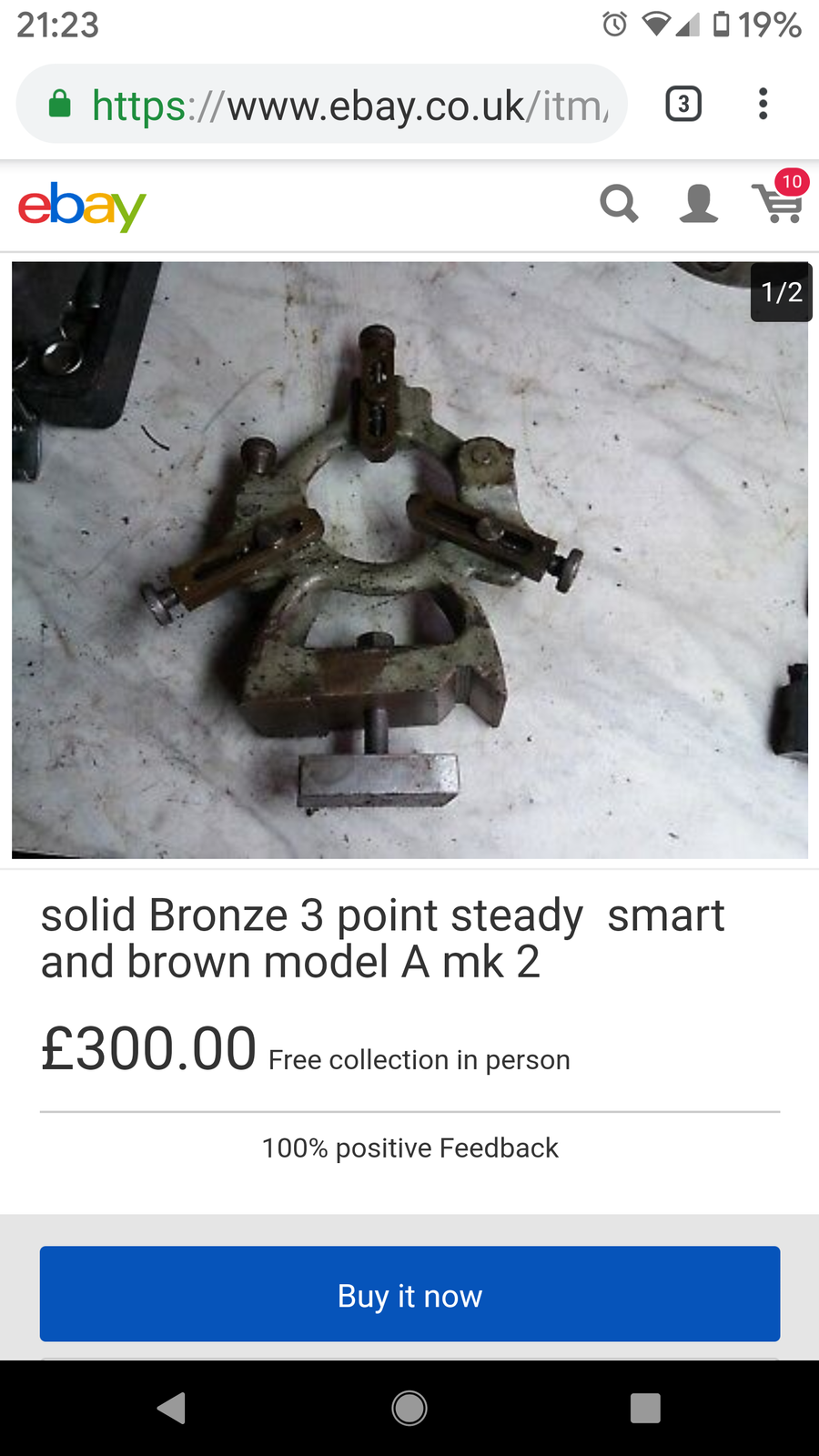Open eBay search
The width and height of the screenshot is (819, 1456).
click(619, 204)
